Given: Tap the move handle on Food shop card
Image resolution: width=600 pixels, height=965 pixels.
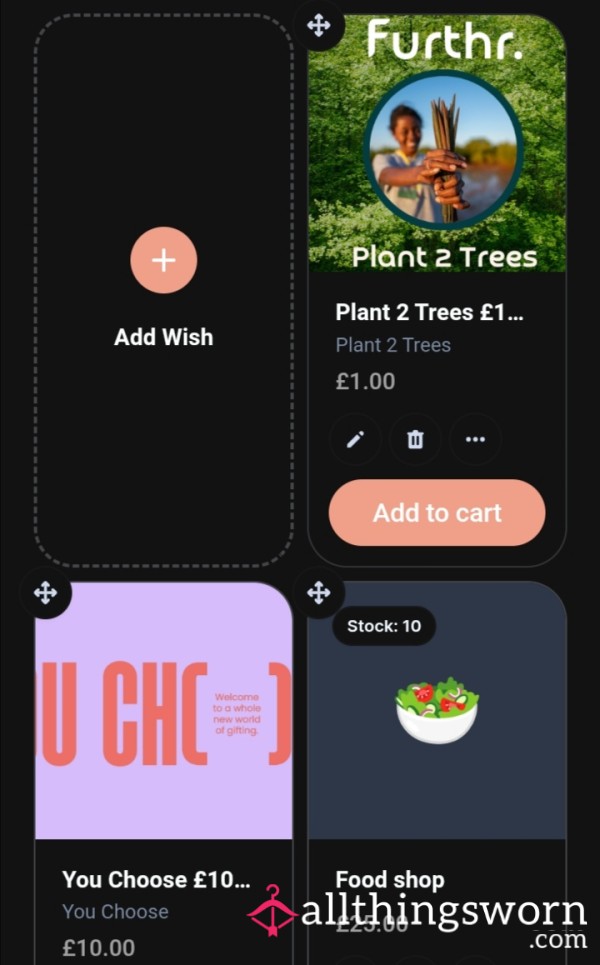Looking at the screenshot, I should [319, 593].
